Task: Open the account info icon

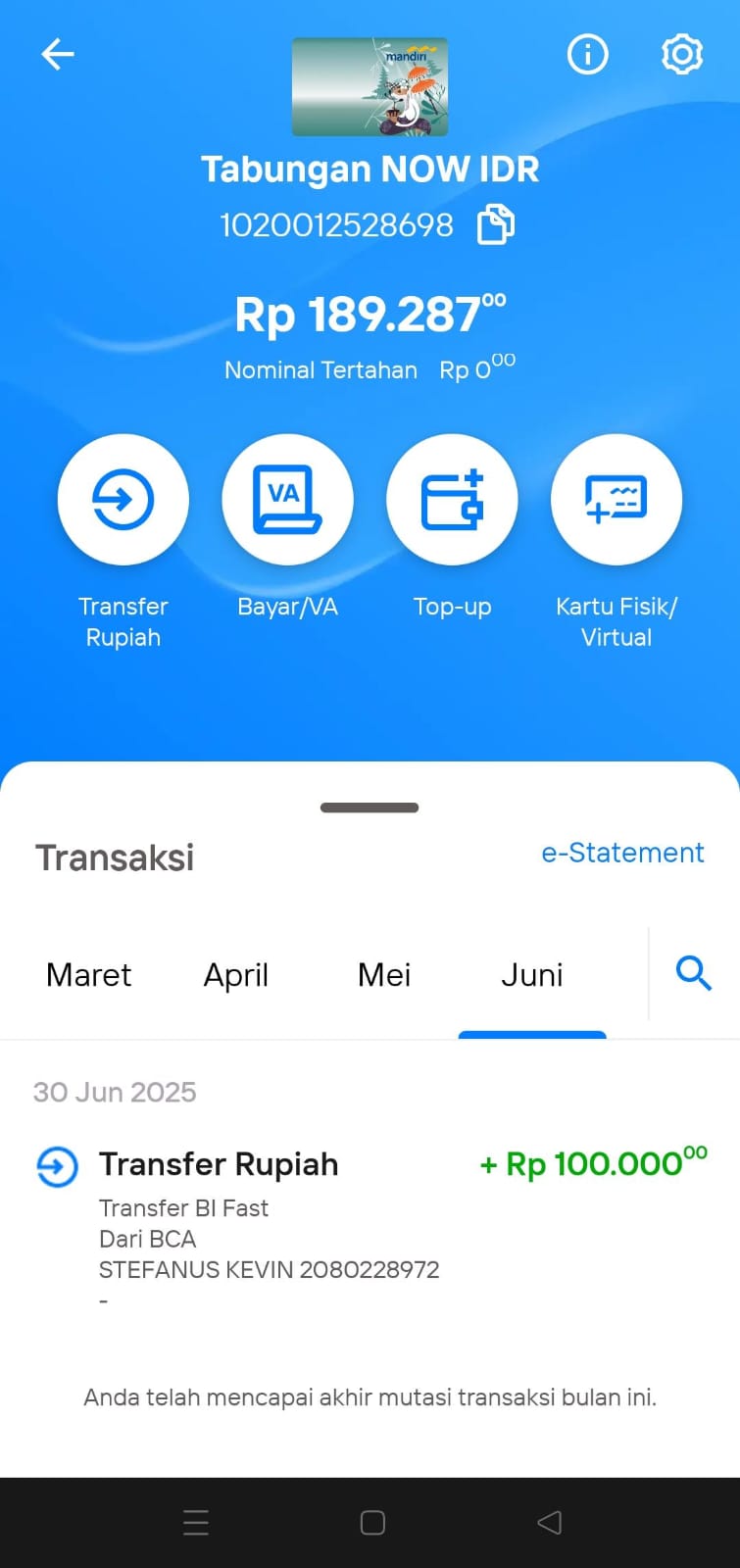Action: [588, 54]
